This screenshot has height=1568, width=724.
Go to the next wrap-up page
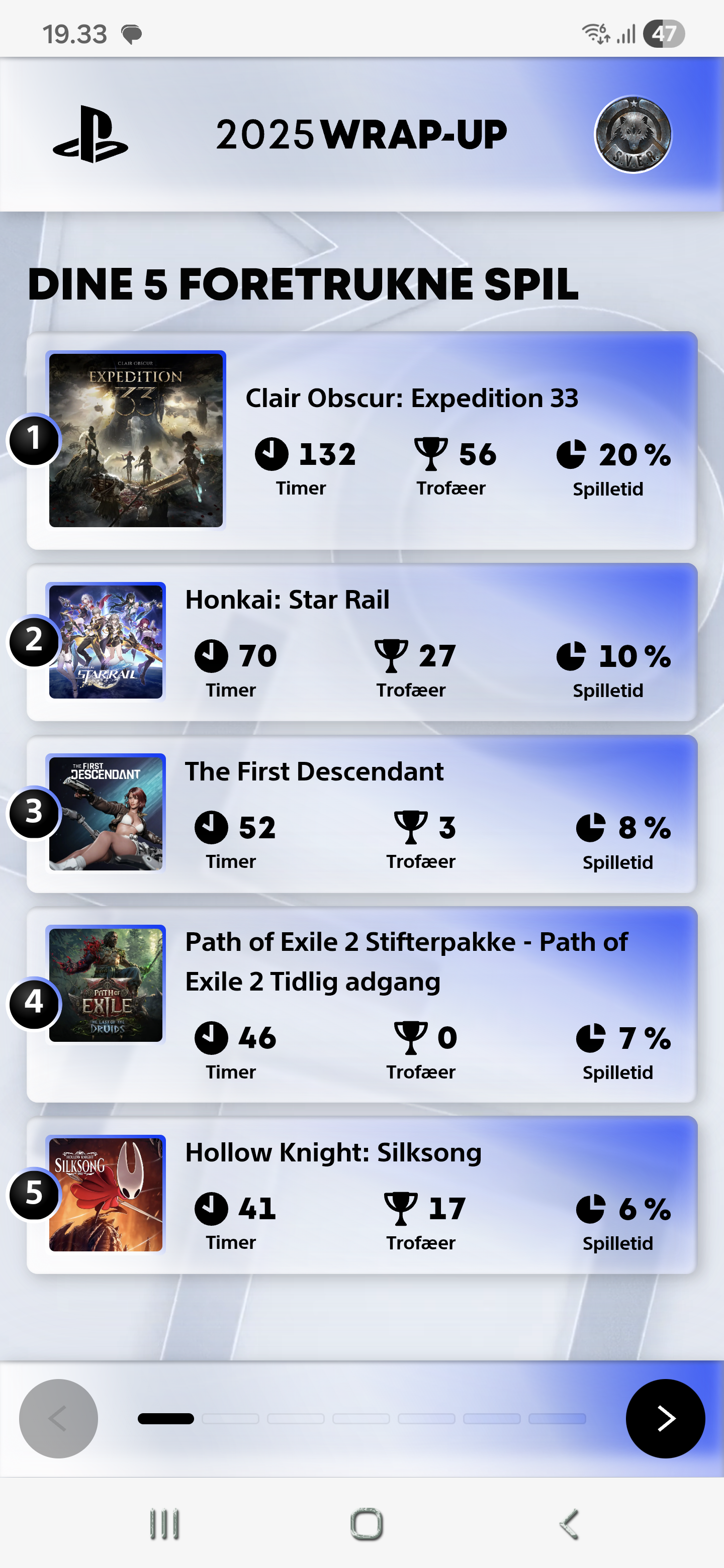coord(665,1418)
